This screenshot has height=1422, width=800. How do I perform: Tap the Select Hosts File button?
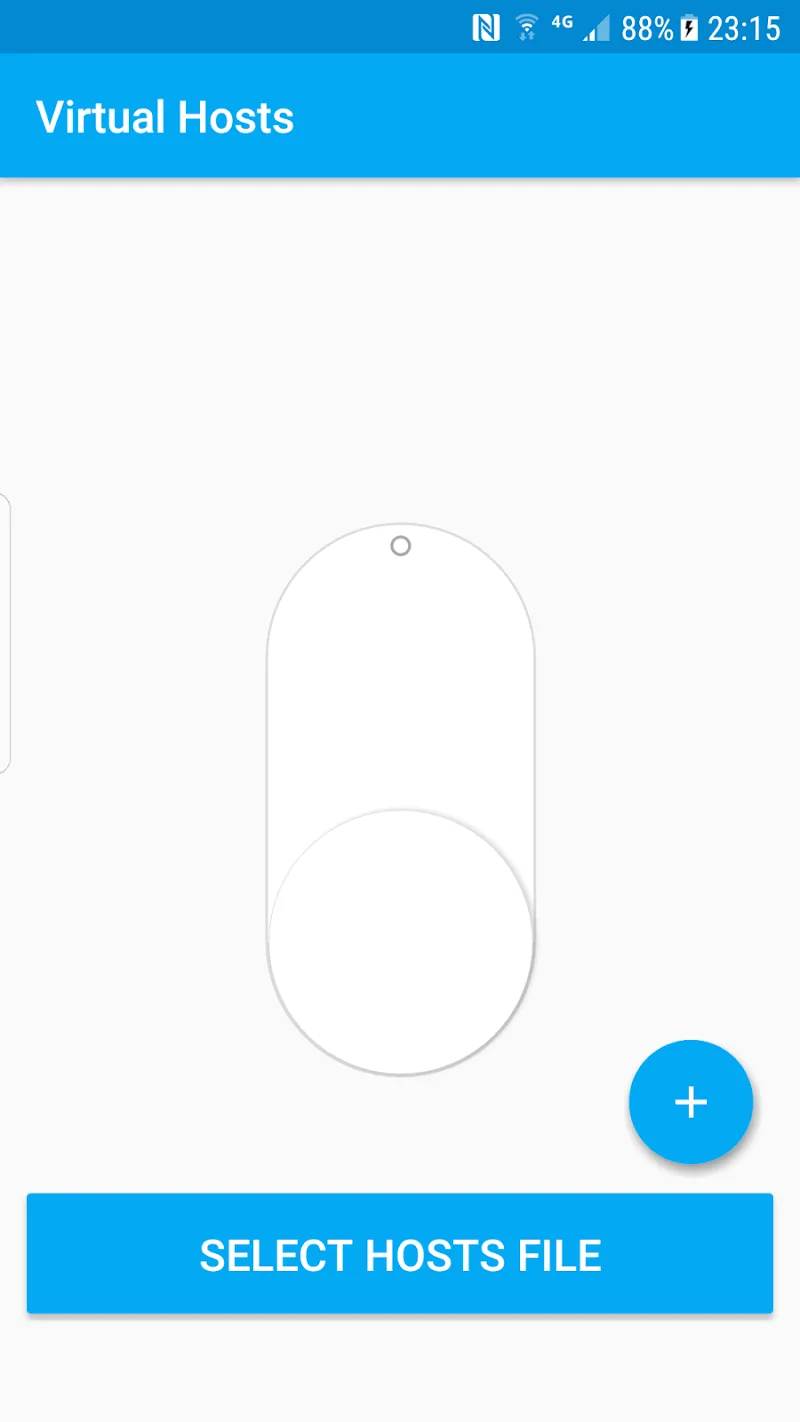(x=400, y=1254)
